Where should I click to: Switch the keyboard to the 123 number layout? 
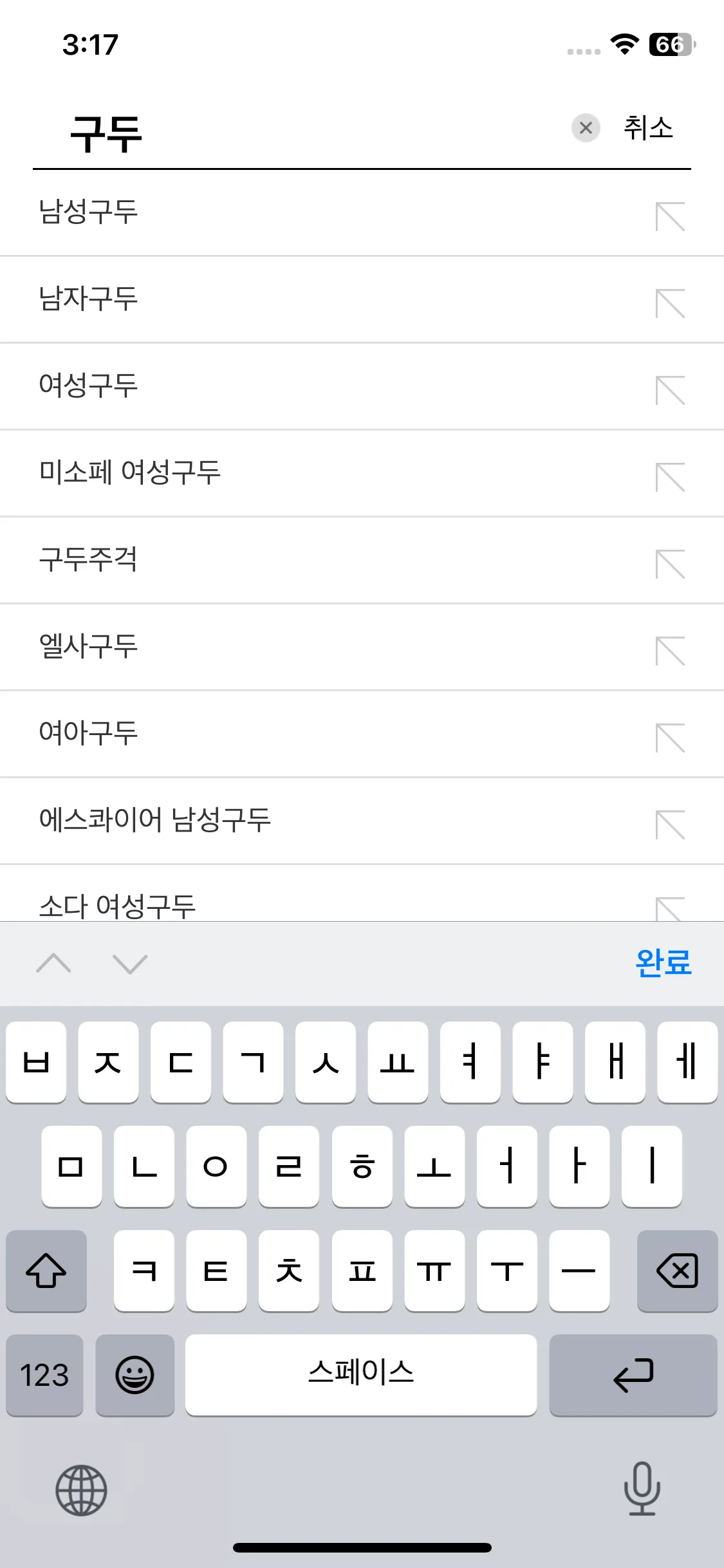coord(44,1375)
